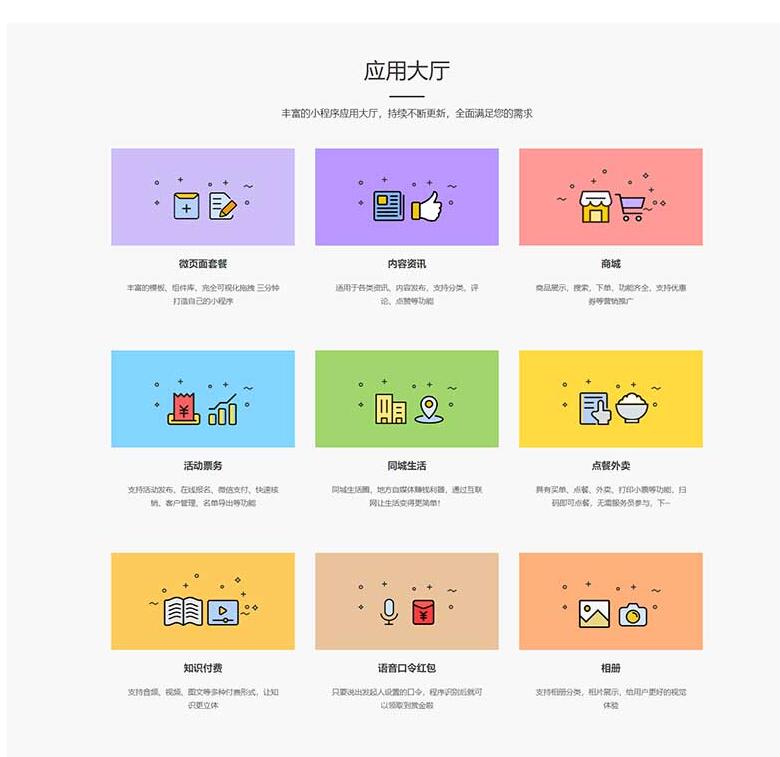Viewport: 780px width, 757px height.
Task: Open the 同城生活 app tile
Action: click(x=406, y=399)
